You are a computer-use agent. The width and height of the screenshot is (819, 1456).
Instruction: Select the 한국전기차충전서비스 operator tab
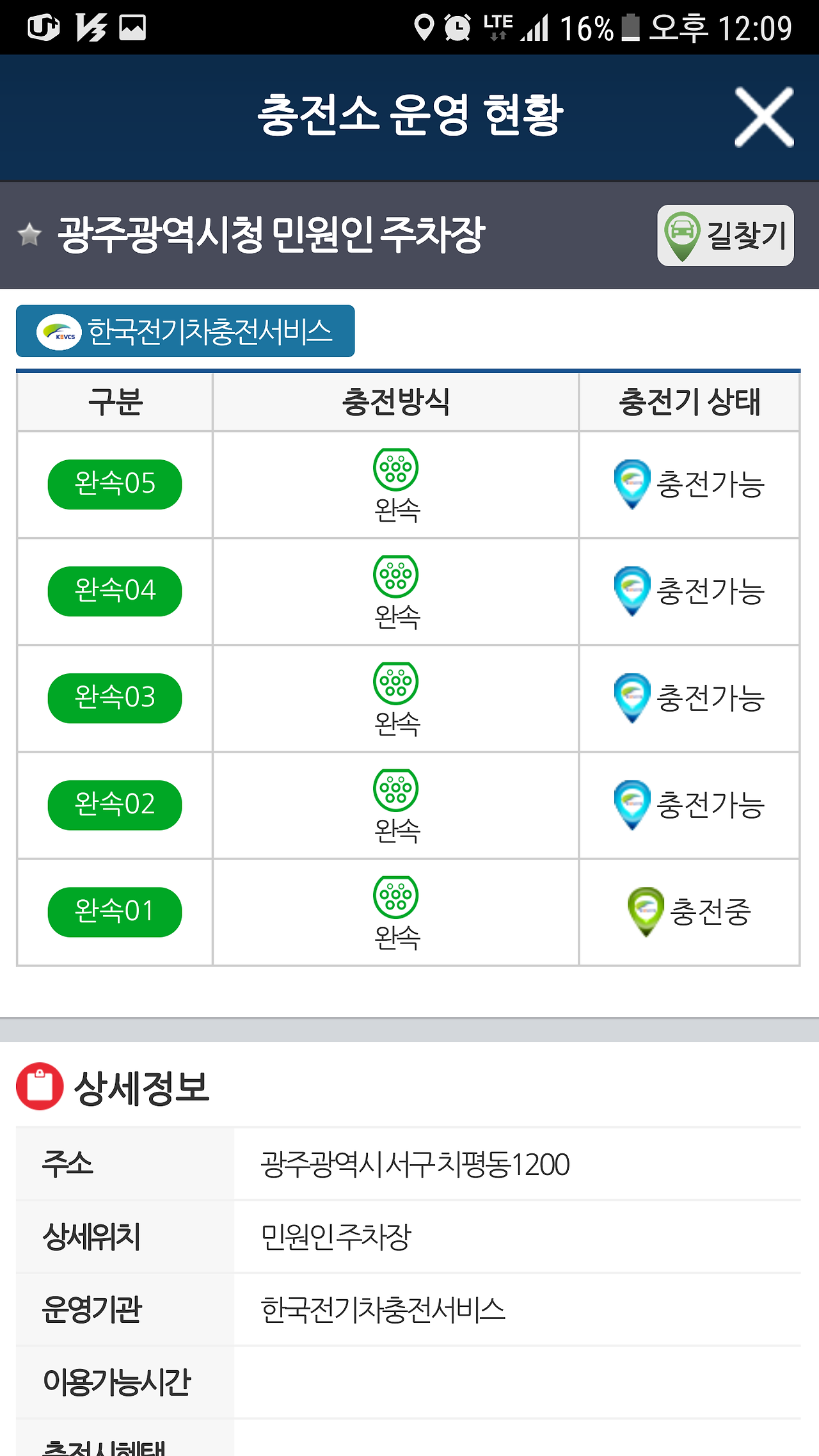click(x=186, y=331)
